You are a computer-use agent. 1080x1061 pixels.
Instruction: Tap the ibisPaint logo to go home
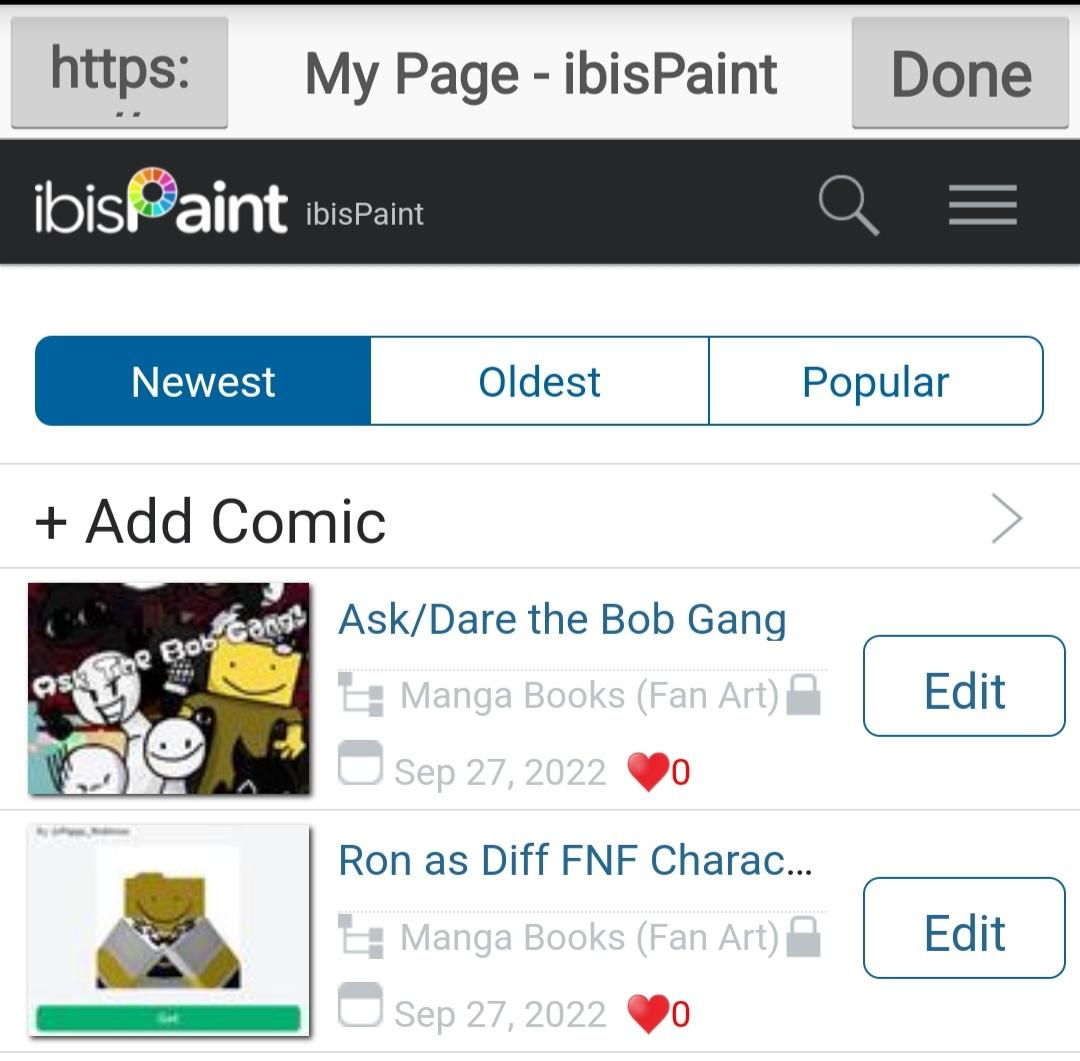[x=160, y=206]
